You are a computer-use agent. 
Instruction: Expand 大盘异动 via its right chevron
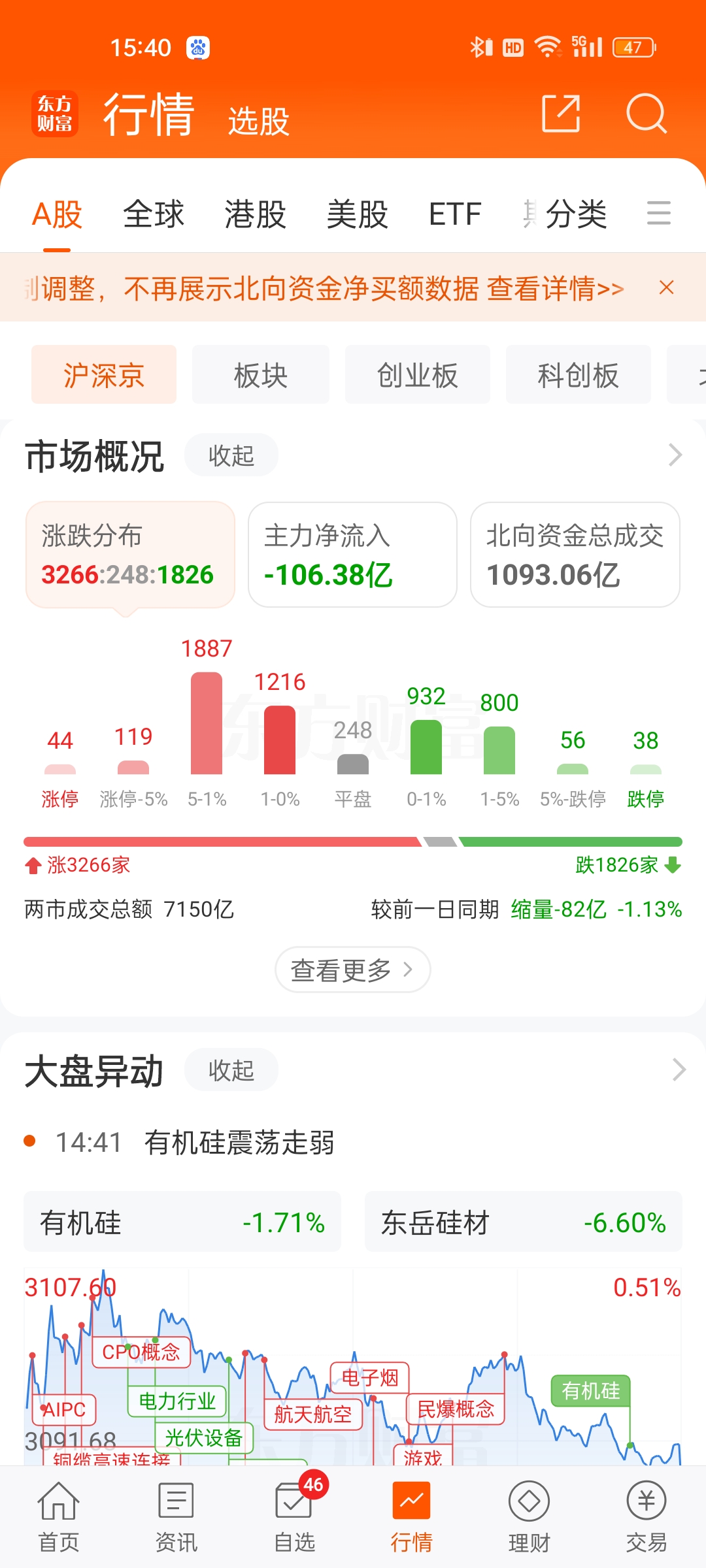click(677, 1070)
